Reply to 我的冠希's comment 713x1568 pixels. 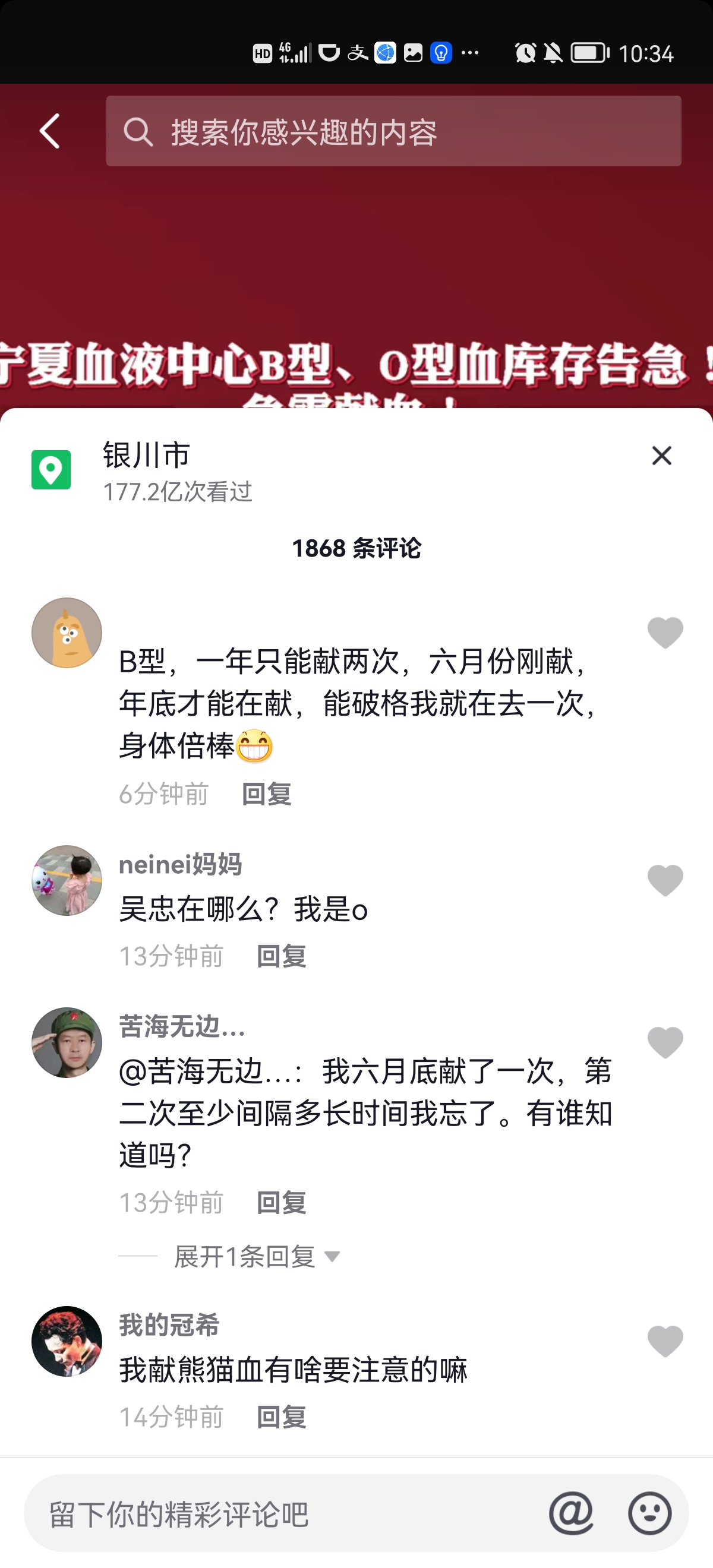(280, 1417)
